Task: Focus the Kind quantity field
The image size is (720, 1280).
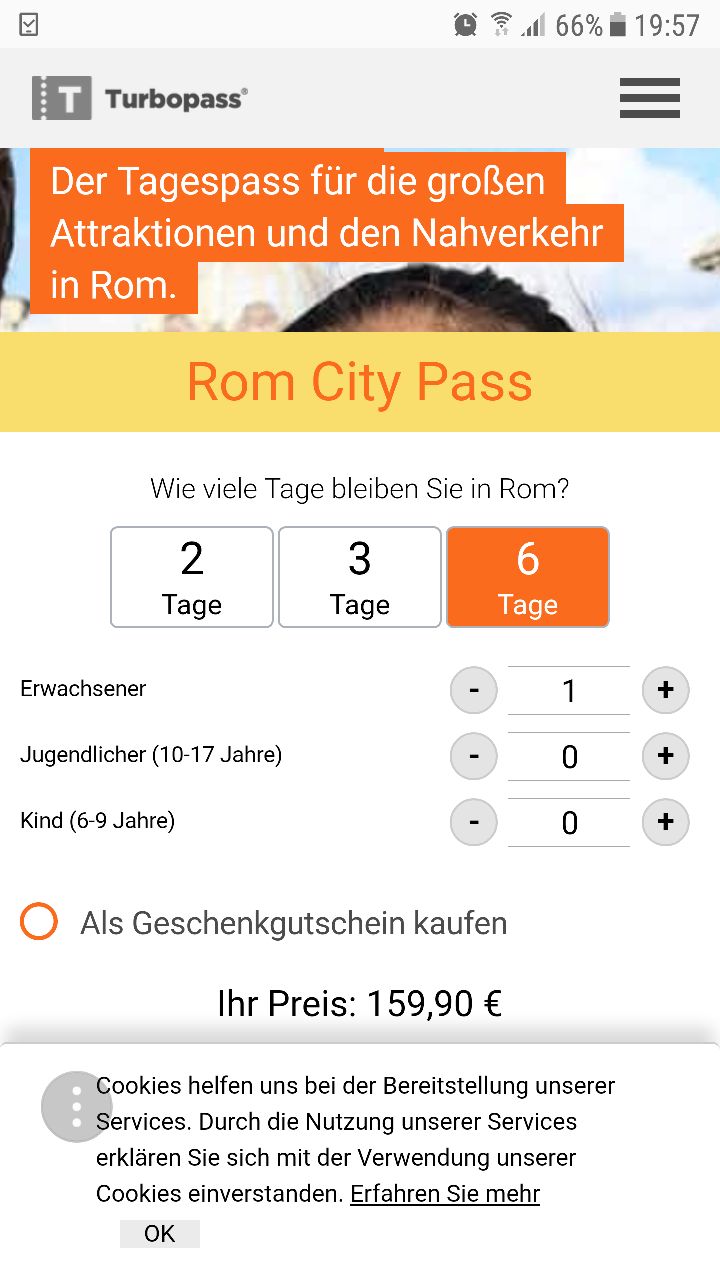Action: click(x=569, y=823)
